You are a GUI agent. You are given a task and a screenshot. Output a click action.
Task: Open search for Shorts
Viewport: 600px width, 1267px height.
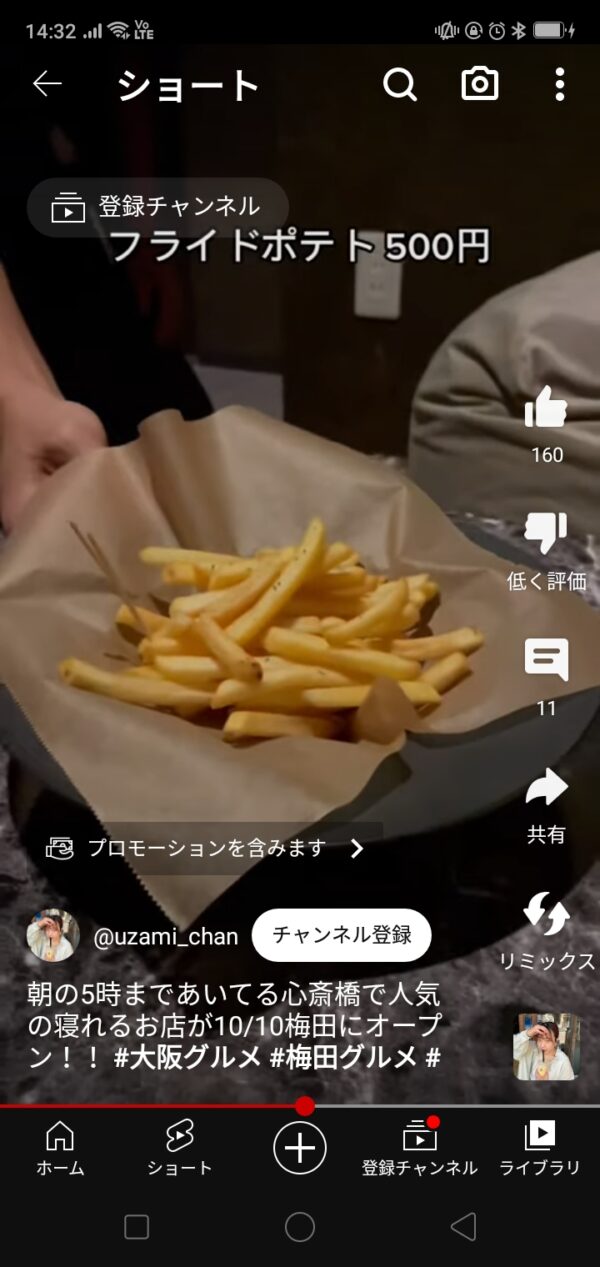tap(400, 85)
